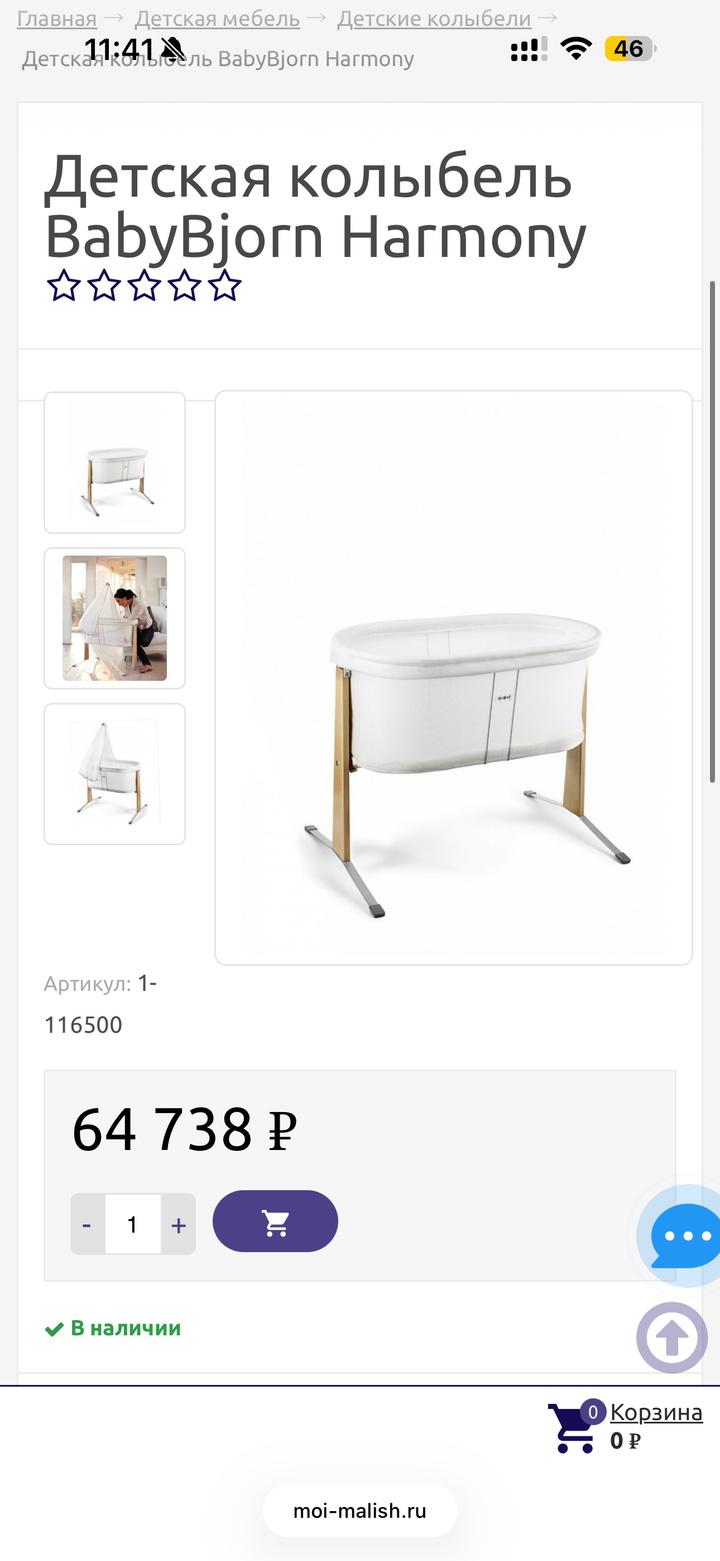Decrease quantity with the minus button

87,1224
